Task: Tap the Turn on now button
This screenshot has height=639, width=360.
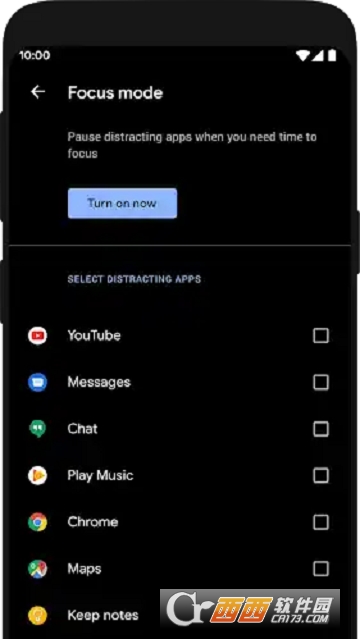Action: [122, 203]
